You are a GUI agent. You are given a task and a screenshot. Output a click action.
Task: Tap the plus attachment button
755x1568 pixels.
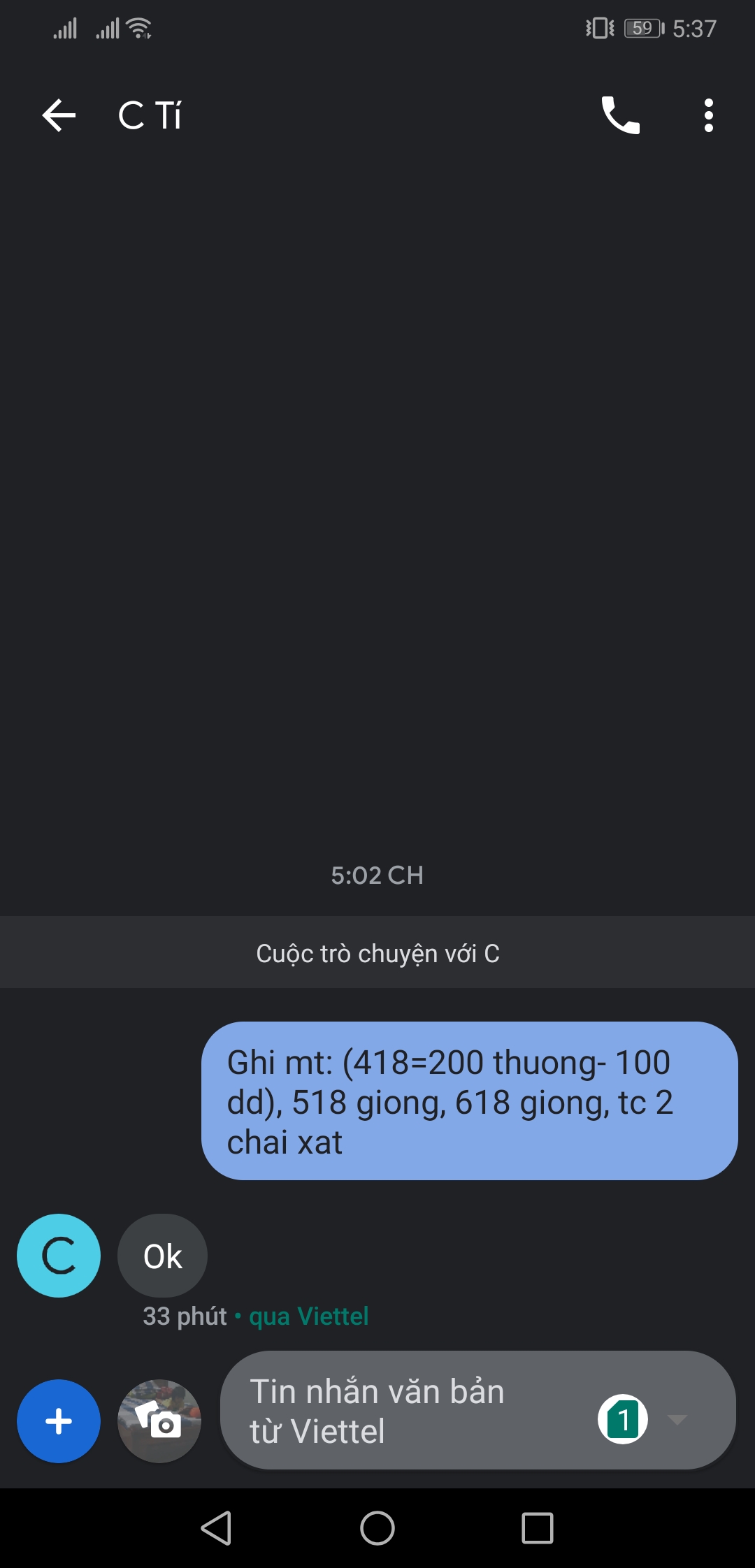tap(59, 1421)
